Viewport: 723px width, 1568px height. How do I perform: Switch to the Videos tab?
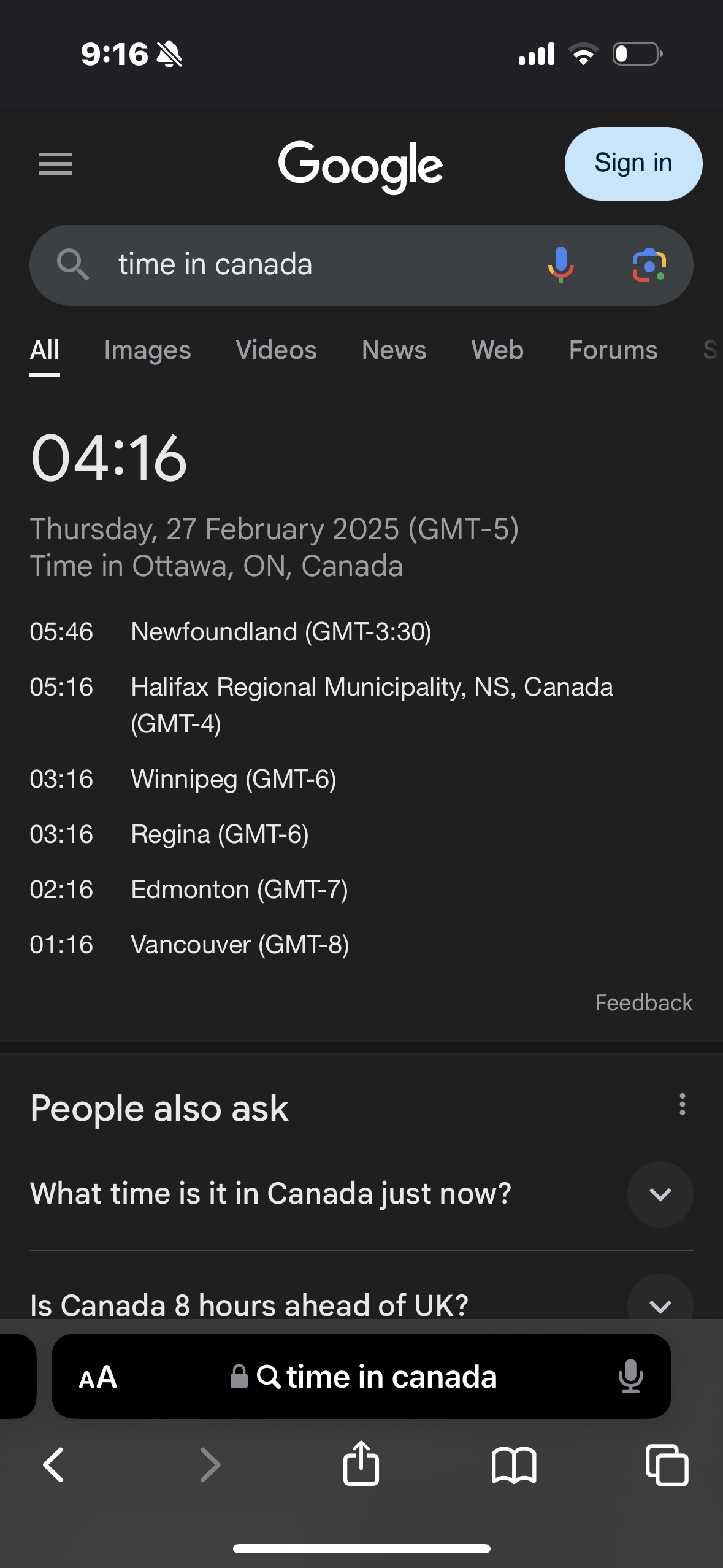point(276,350)
